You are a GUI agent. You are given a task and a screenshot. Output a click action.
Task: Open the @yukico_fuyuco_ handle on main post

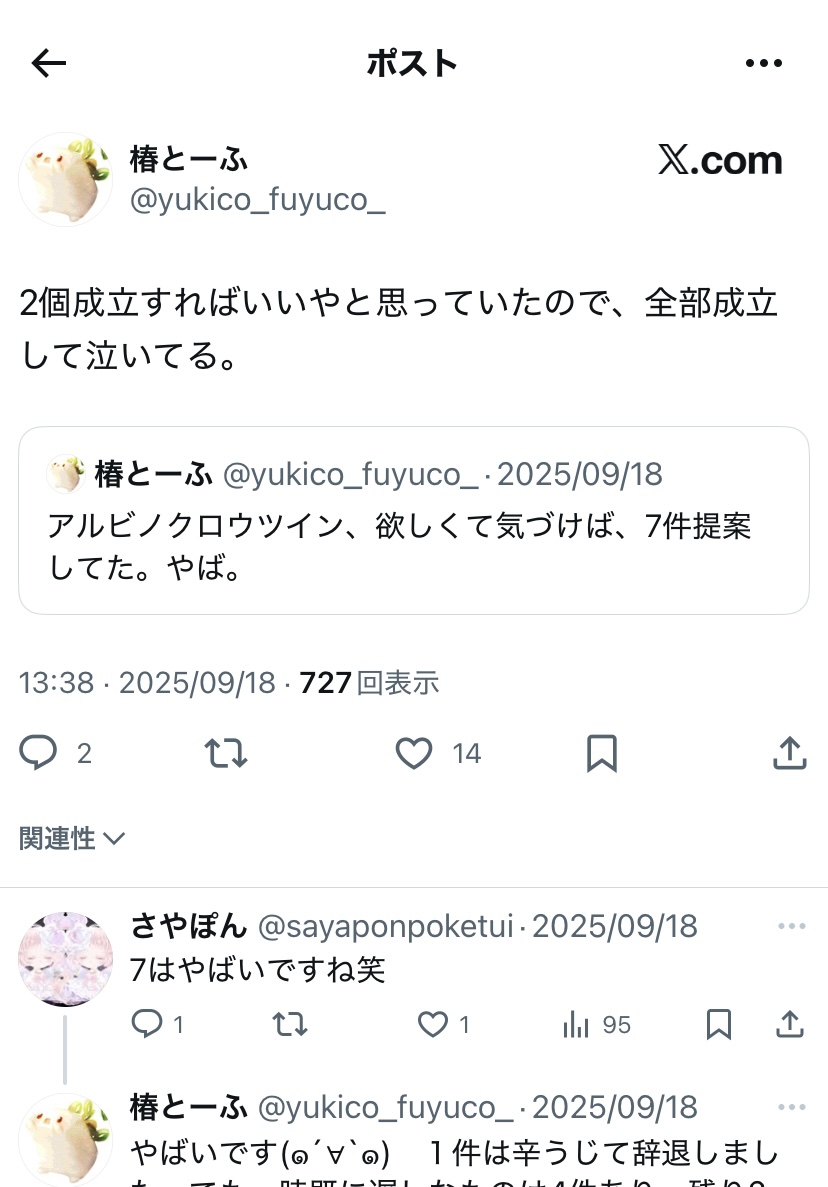pyautogui.click(x=258, y=200)
